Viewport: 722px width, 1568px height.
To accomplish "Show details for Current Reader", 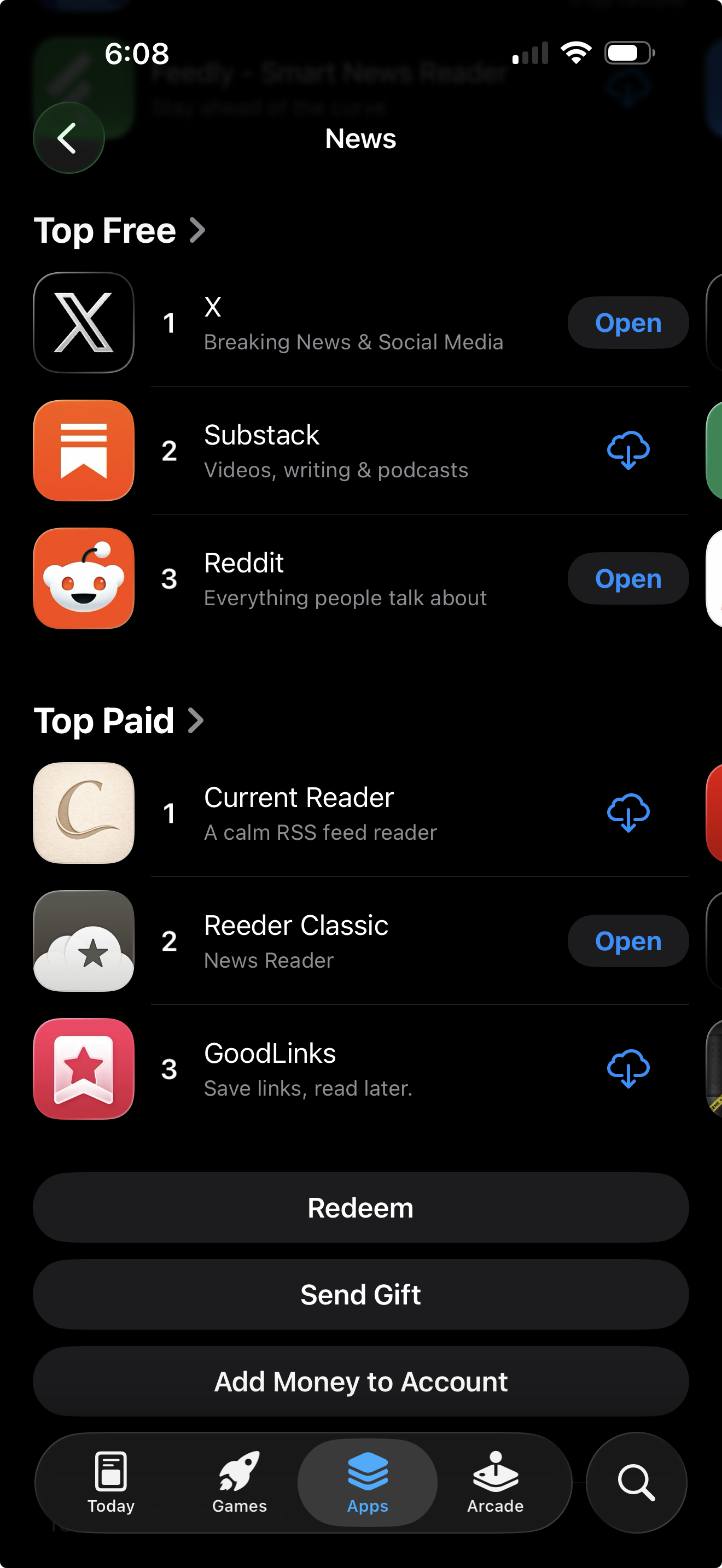I will point(319,812).
